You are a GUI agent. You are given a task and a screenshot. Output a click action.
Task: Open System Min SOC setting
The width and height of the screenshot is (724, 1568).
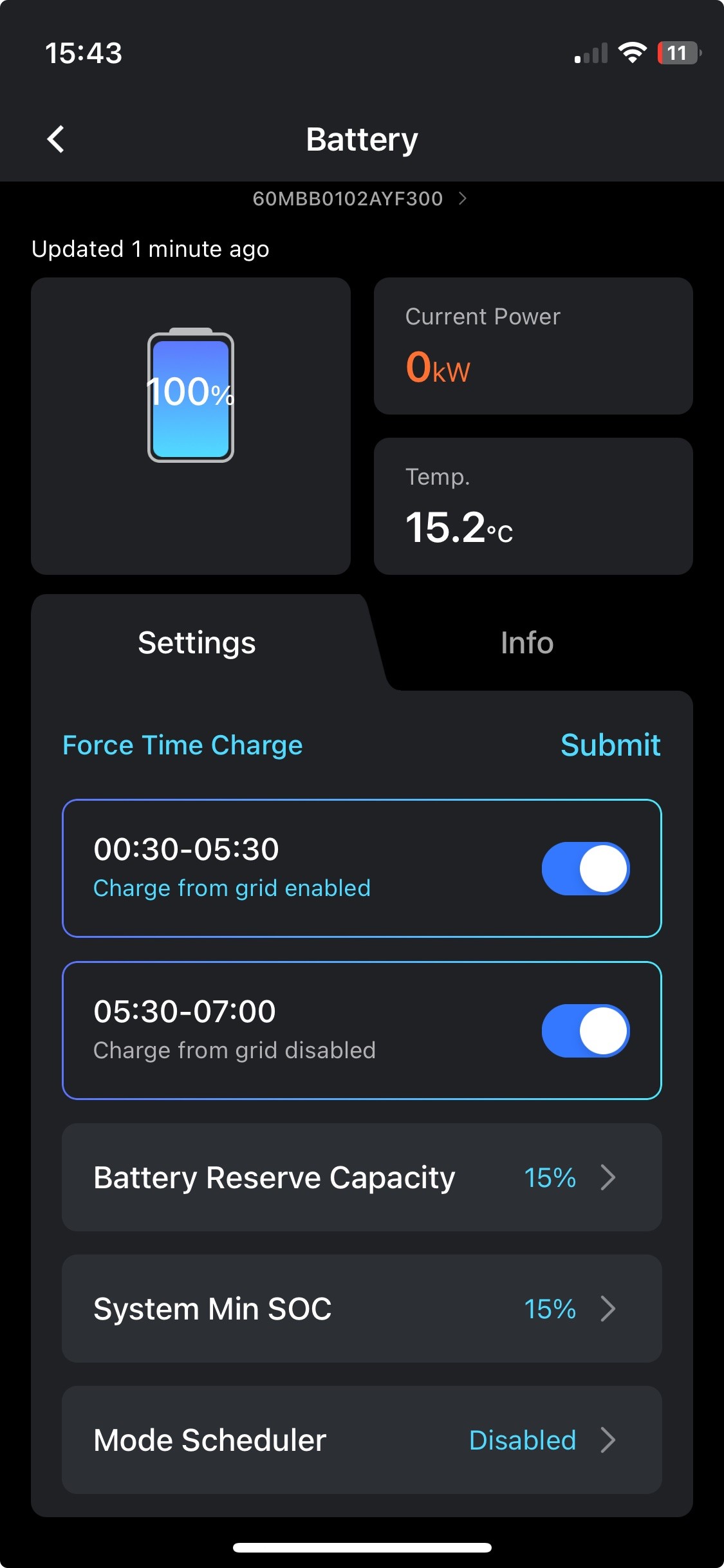(362, 1309)
